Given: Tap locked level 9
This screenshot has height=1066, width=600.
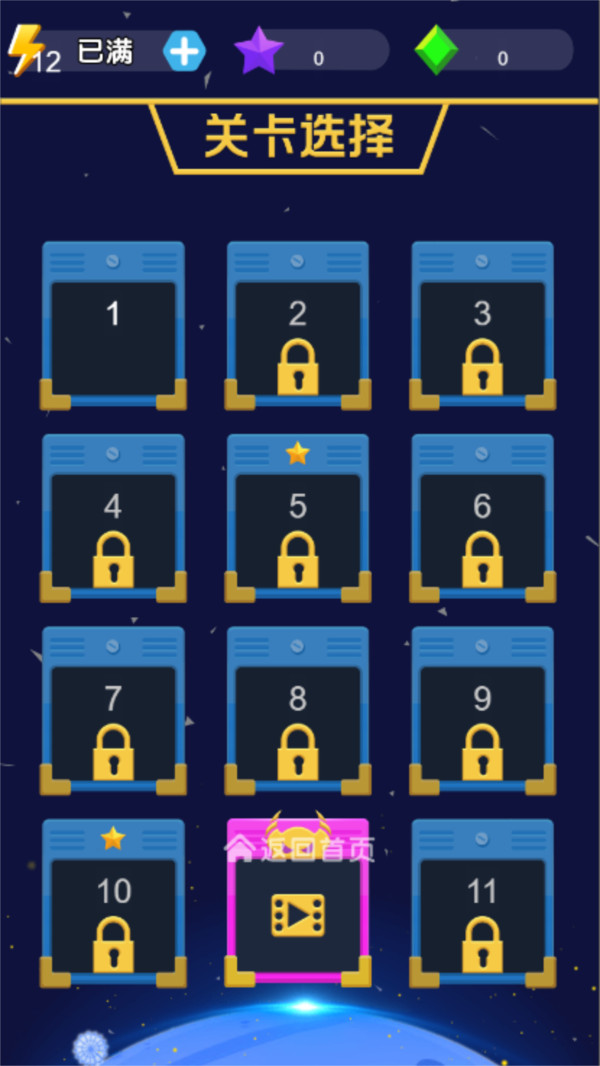Looking at the screenshot, I should click(482, 712).
